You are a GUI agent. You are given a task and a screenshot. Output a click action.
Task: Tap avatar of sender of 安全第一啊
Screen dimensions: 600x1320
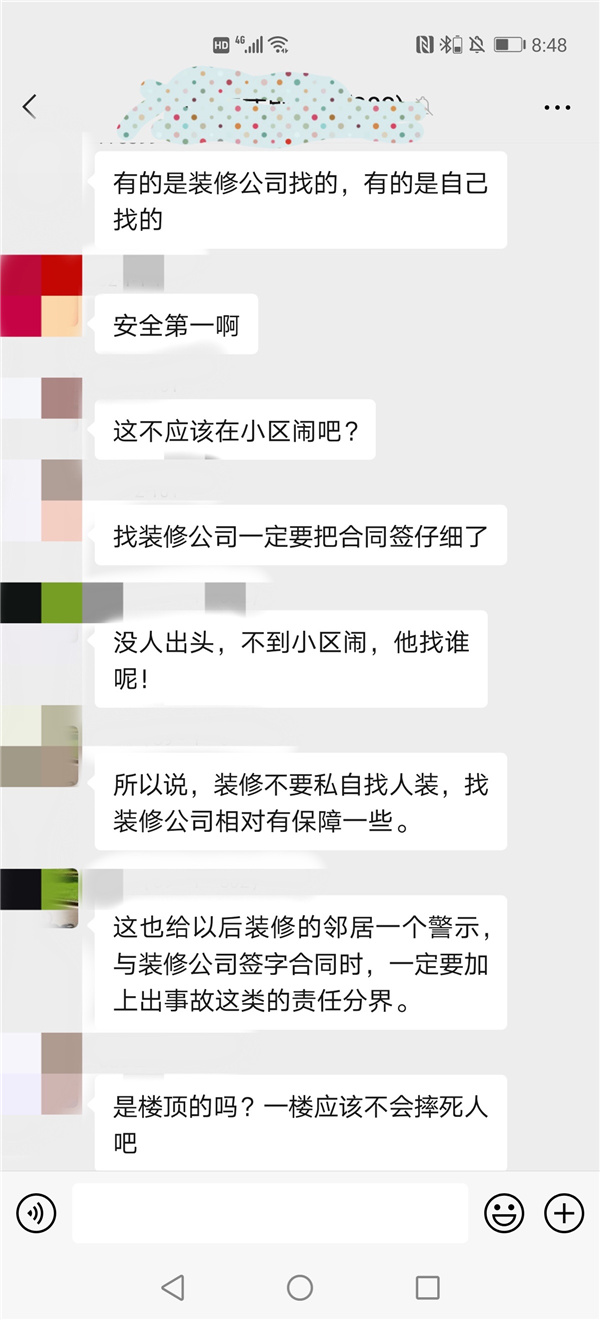click(x=41, y=296)
